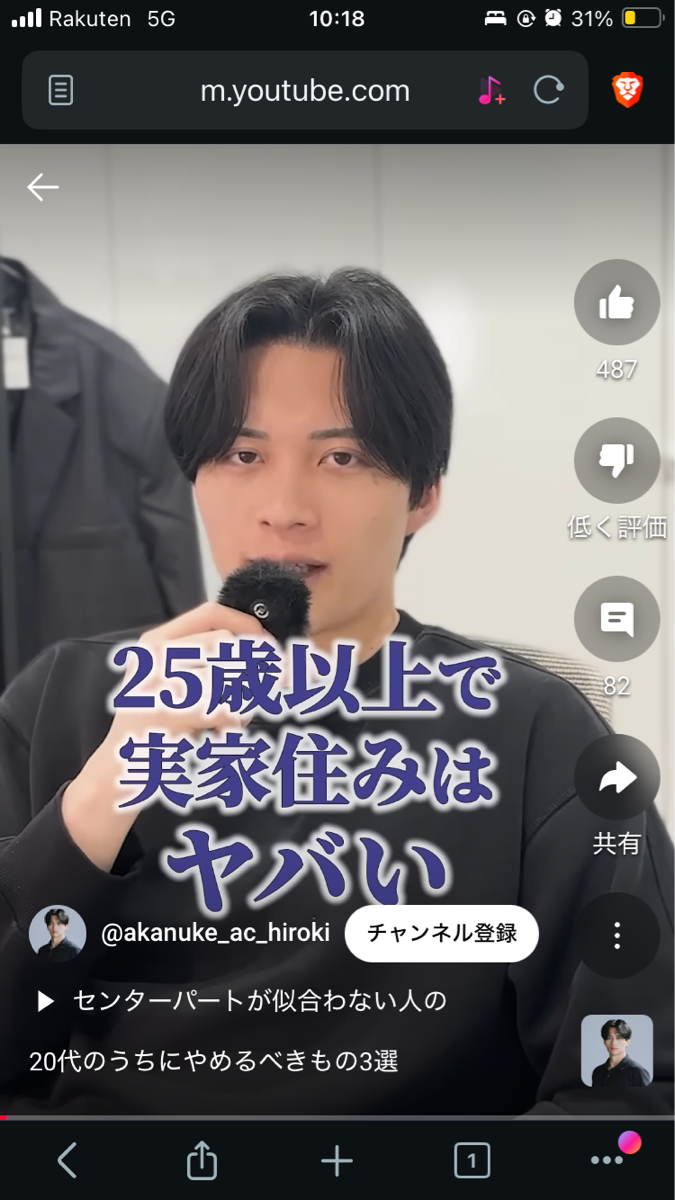Dislike this Short video
This screenshot has height=1200, width=675.
pos(616,461)
